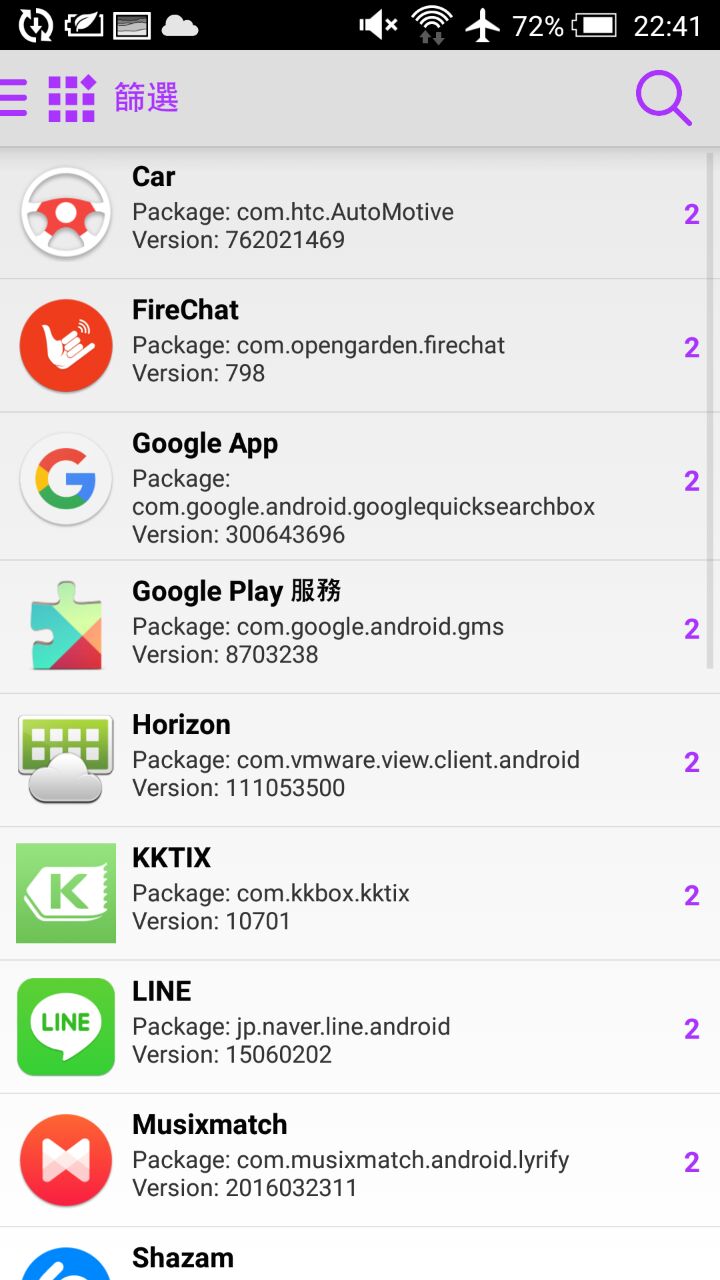Open the navigation drawer menu
Viewport: 720px width, 1280px height.
[x=14, y=98]
